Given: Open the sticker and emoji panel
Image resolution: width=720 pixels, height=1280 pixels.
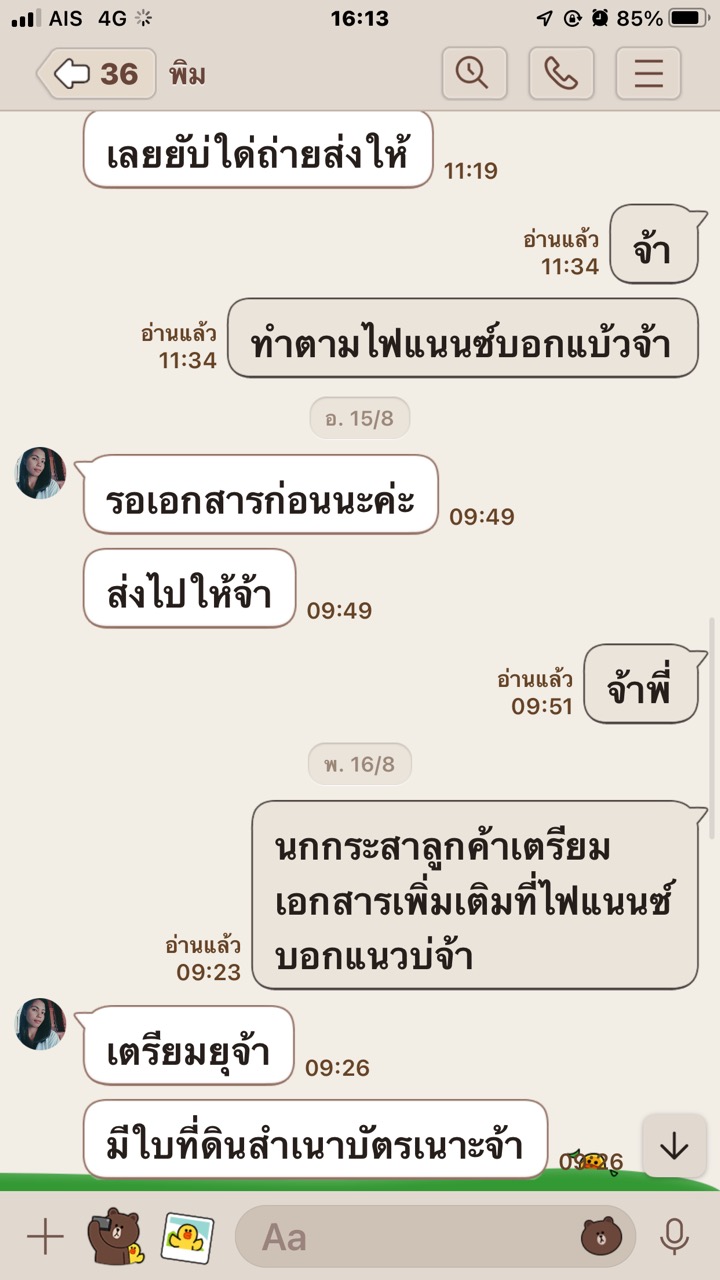Looking at the screenshot, I should click(x=601, y=1237).
